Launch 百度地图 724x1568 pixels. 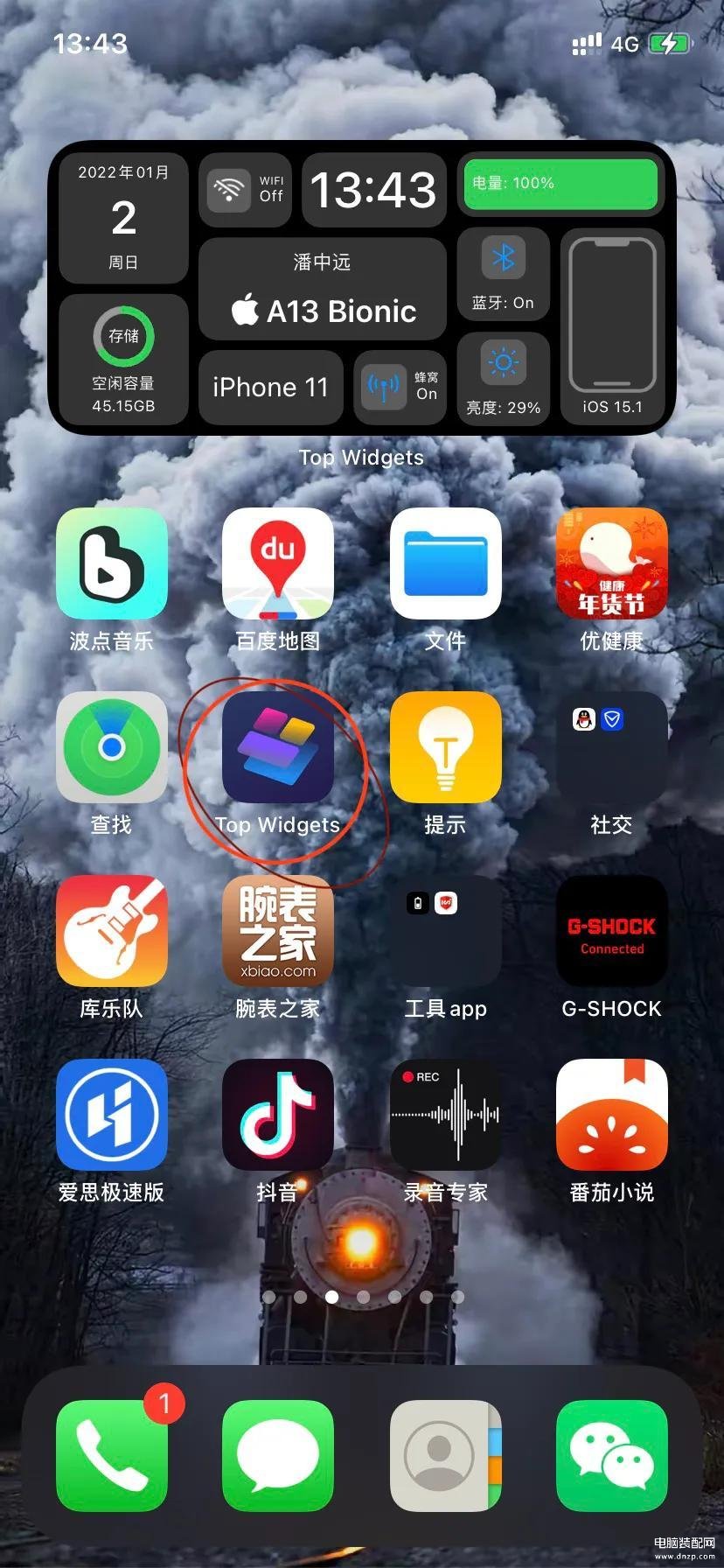click(278, 564)
